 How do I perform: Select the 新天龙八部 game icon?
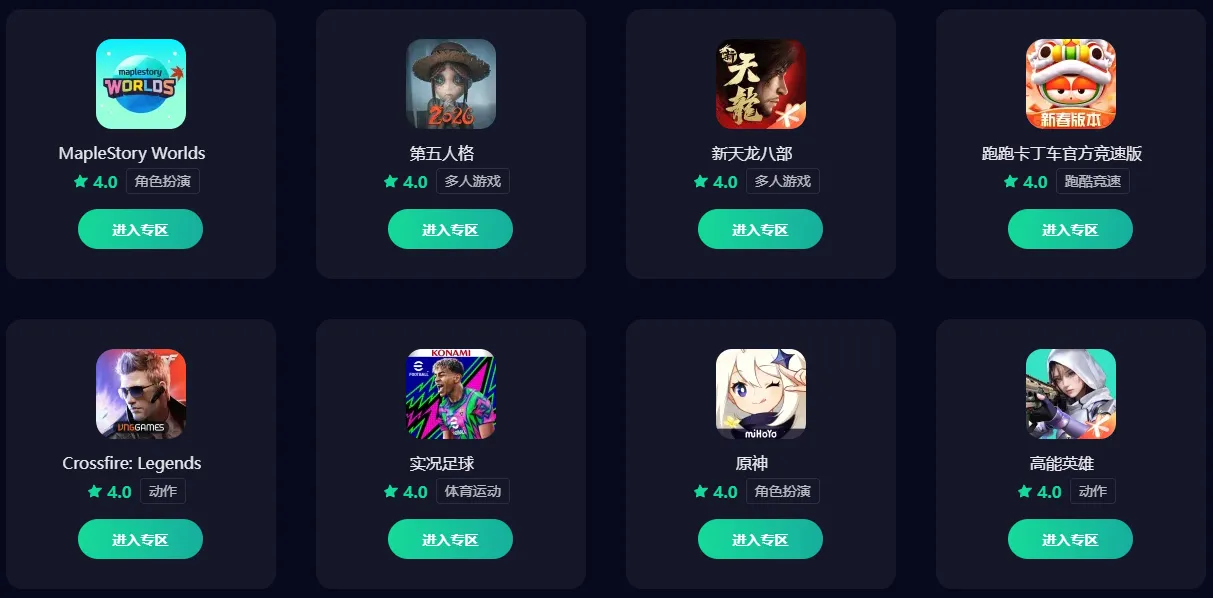[x=761, y=84]
